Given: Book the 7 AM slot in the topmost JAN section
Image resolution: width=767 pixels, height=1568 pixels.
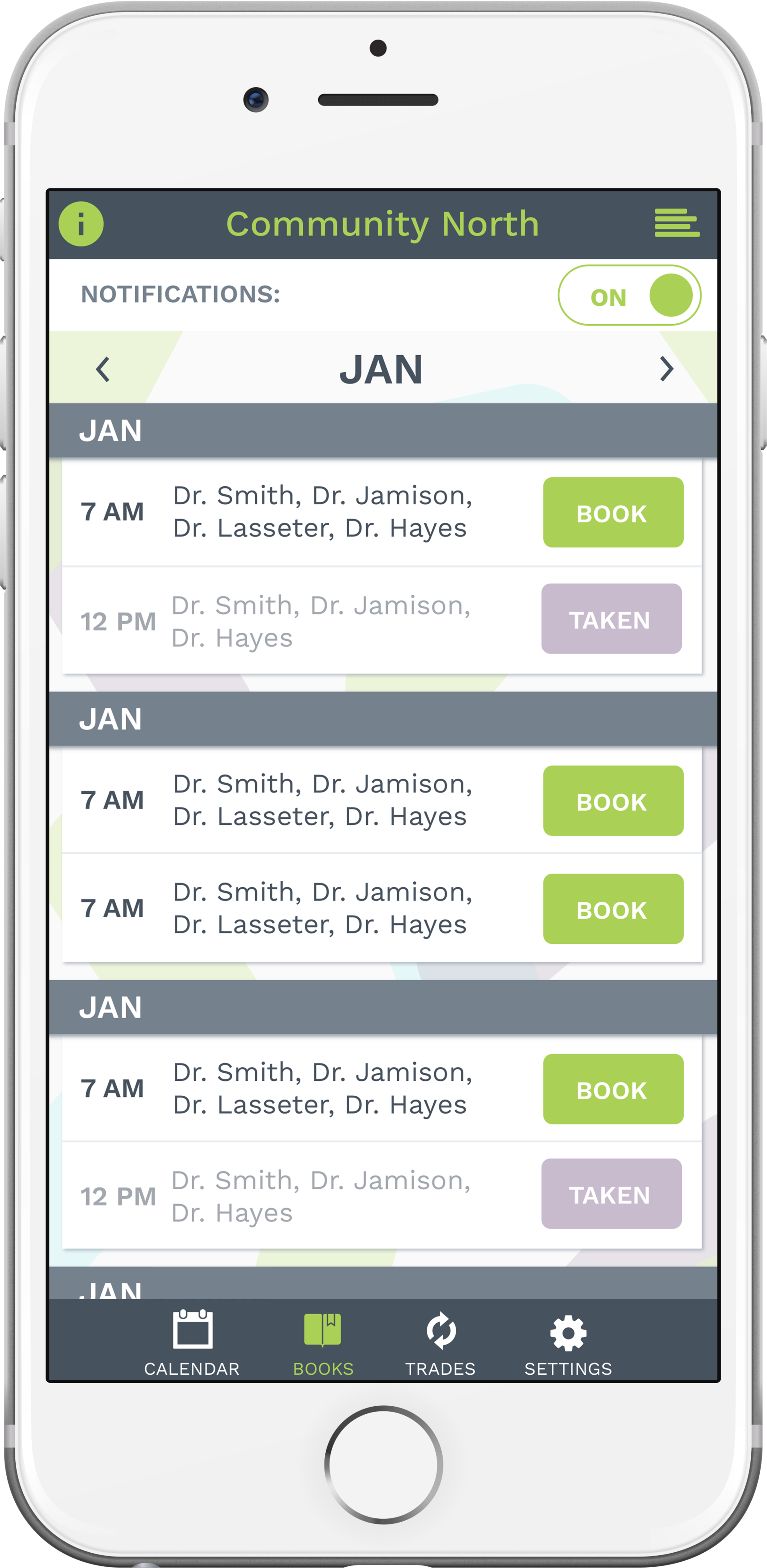Looking at the screenshot, I should pos(612,513).
